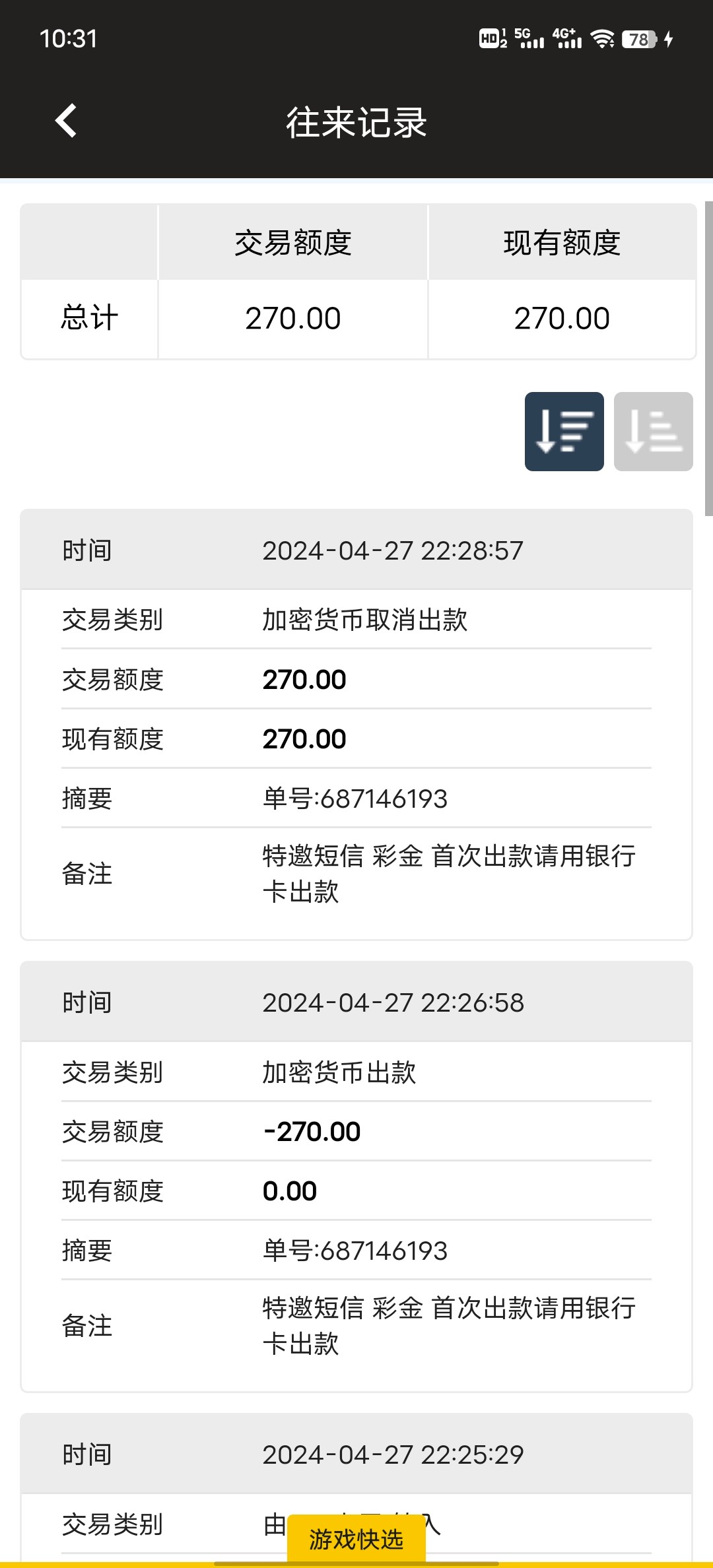Go back from the 往来记录 page
The width and height of the screenshot is (713, 1568).
click(x=66, y=121)
